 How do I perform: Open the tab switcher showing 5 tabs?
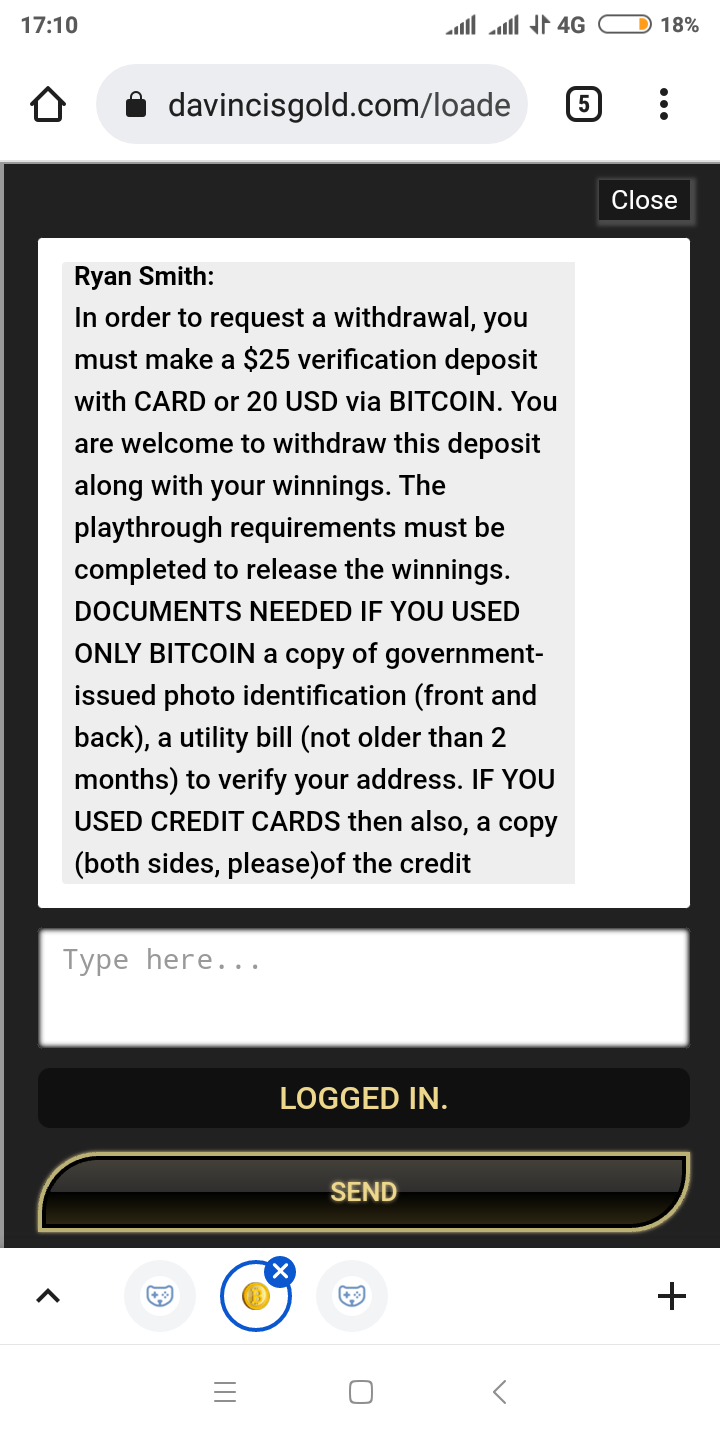click(584, 104)
